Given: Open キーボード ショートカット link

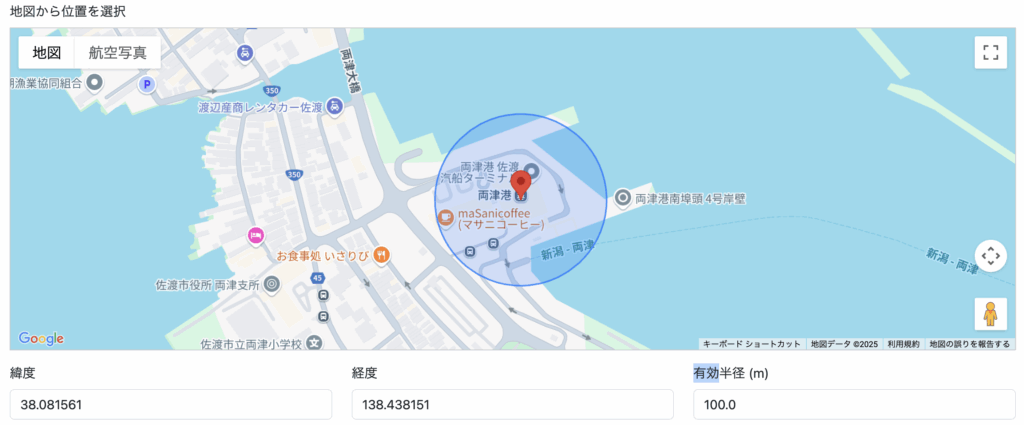Looking at the screenshot, I should click(x=751, y=344).
